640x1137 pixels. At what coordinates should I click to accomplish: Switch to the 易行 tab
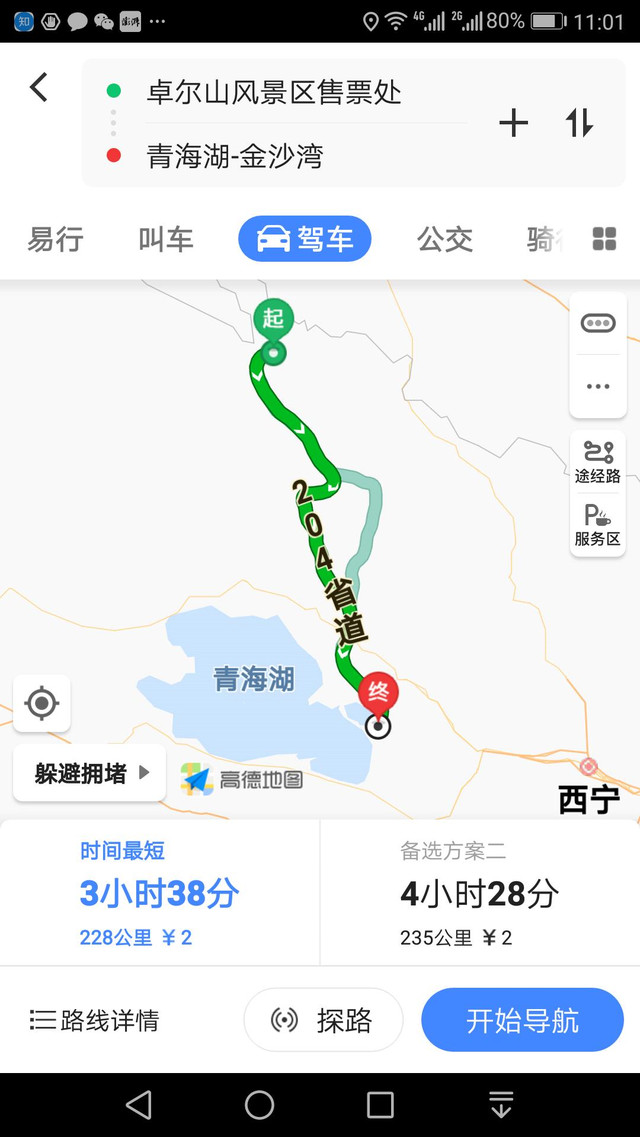tap(55, 240)
